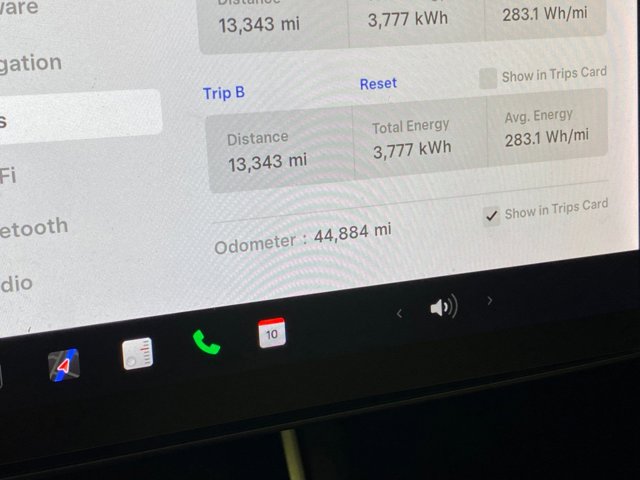640x480 pixels.
Task: Open the Navigation settings menu
Action: pos(30,64)
